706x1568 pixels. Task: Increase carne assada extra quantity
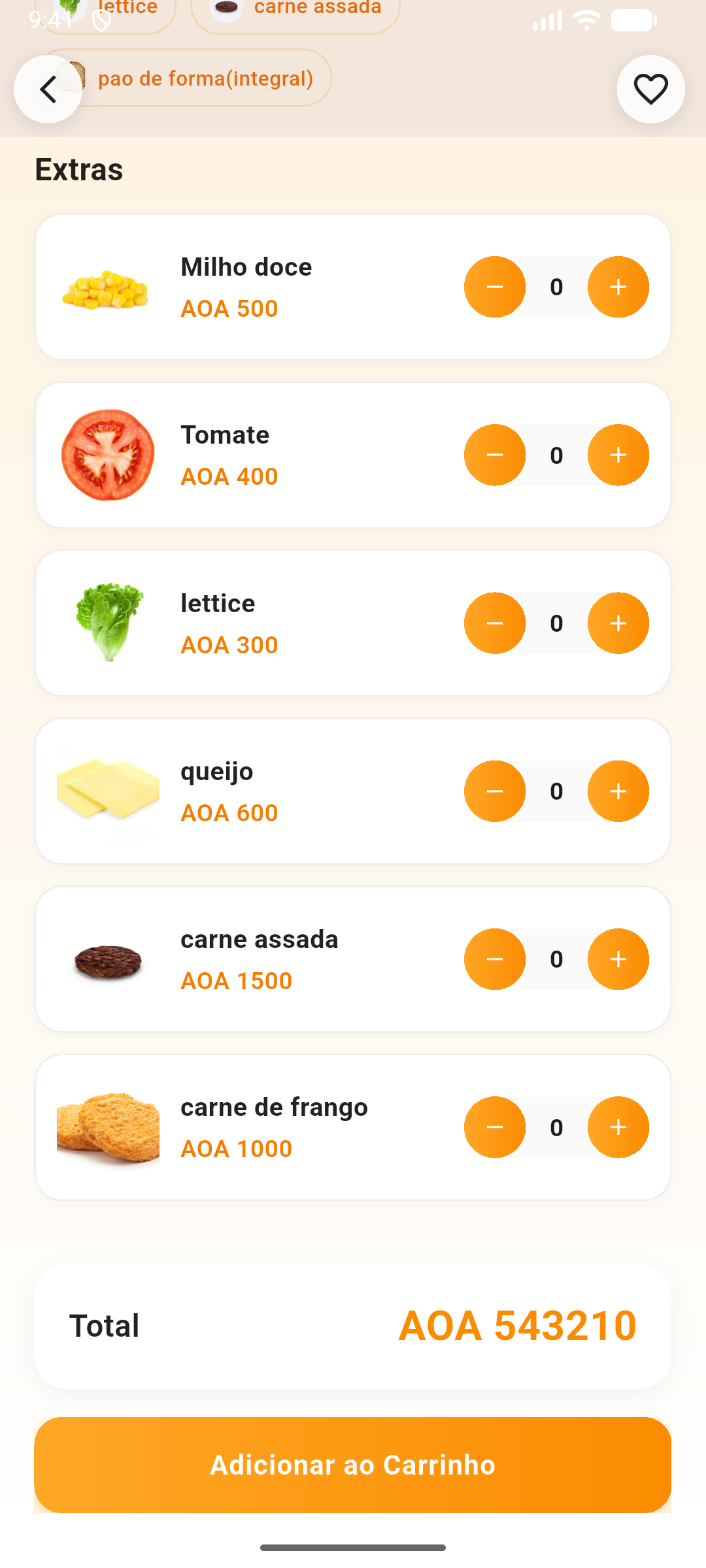click(618, 959)
